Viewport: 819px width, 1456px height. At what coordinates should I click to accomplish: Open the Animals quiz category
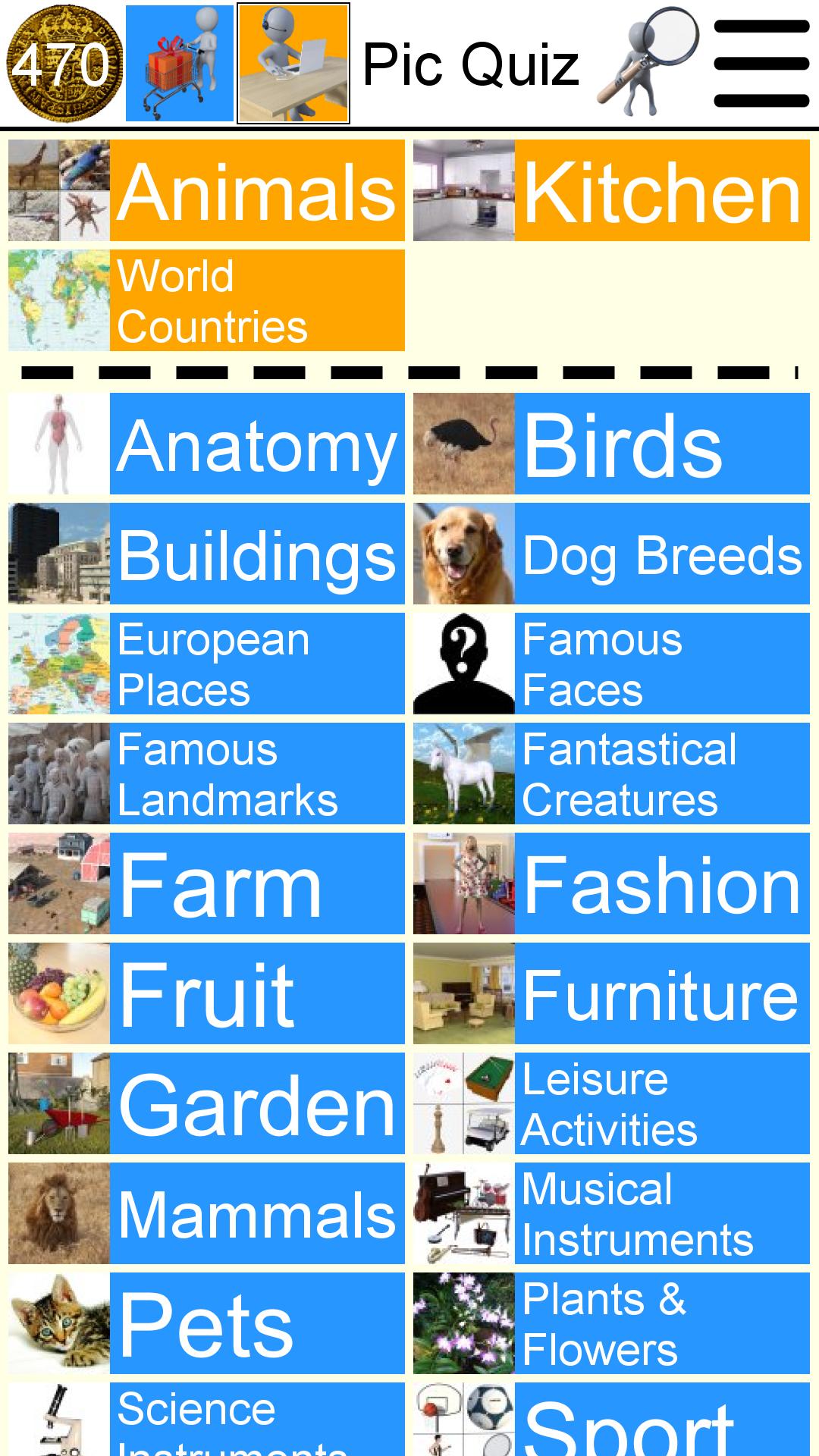point(206,190)
